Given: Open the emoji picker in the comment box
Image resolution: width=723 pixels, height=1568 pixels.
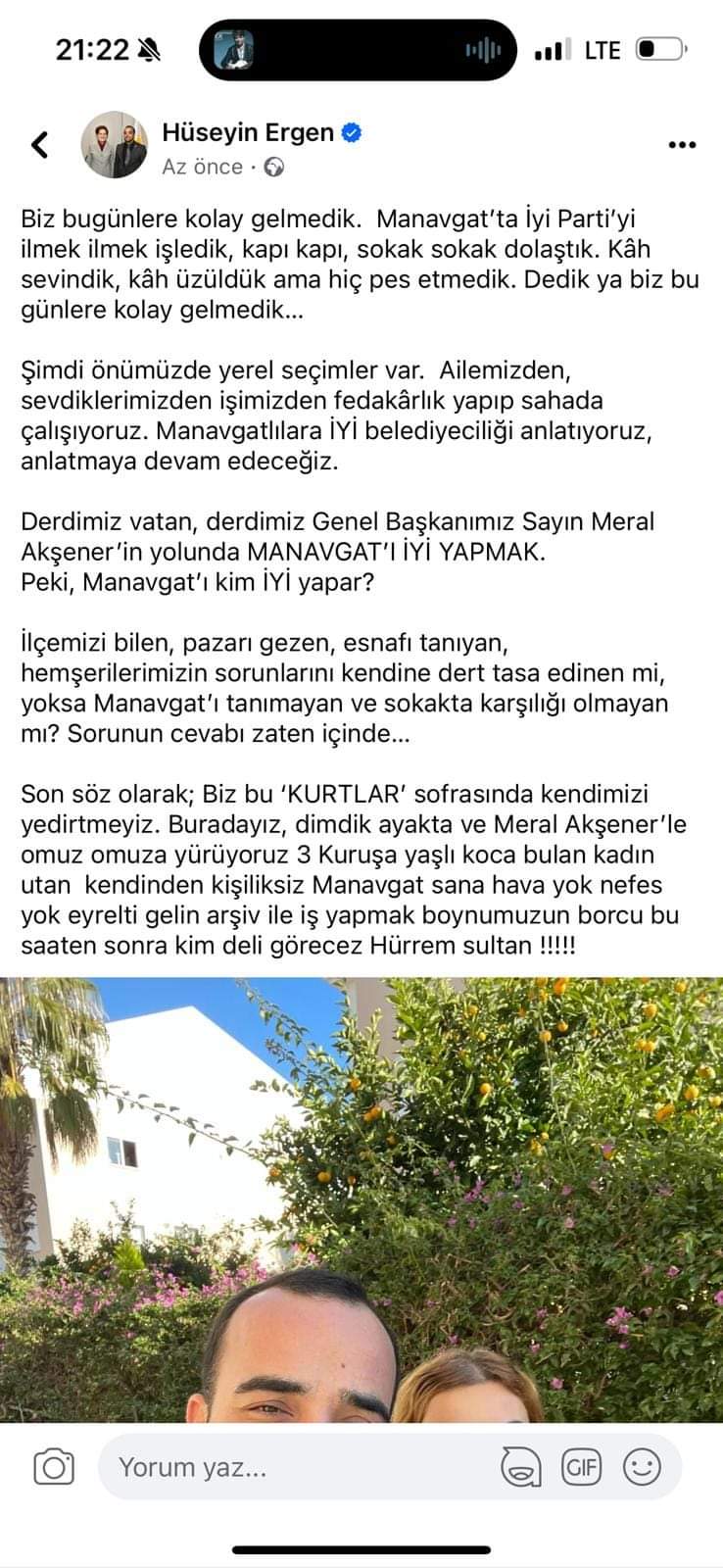Looking at the screenshot, I should pos(643,1467).
